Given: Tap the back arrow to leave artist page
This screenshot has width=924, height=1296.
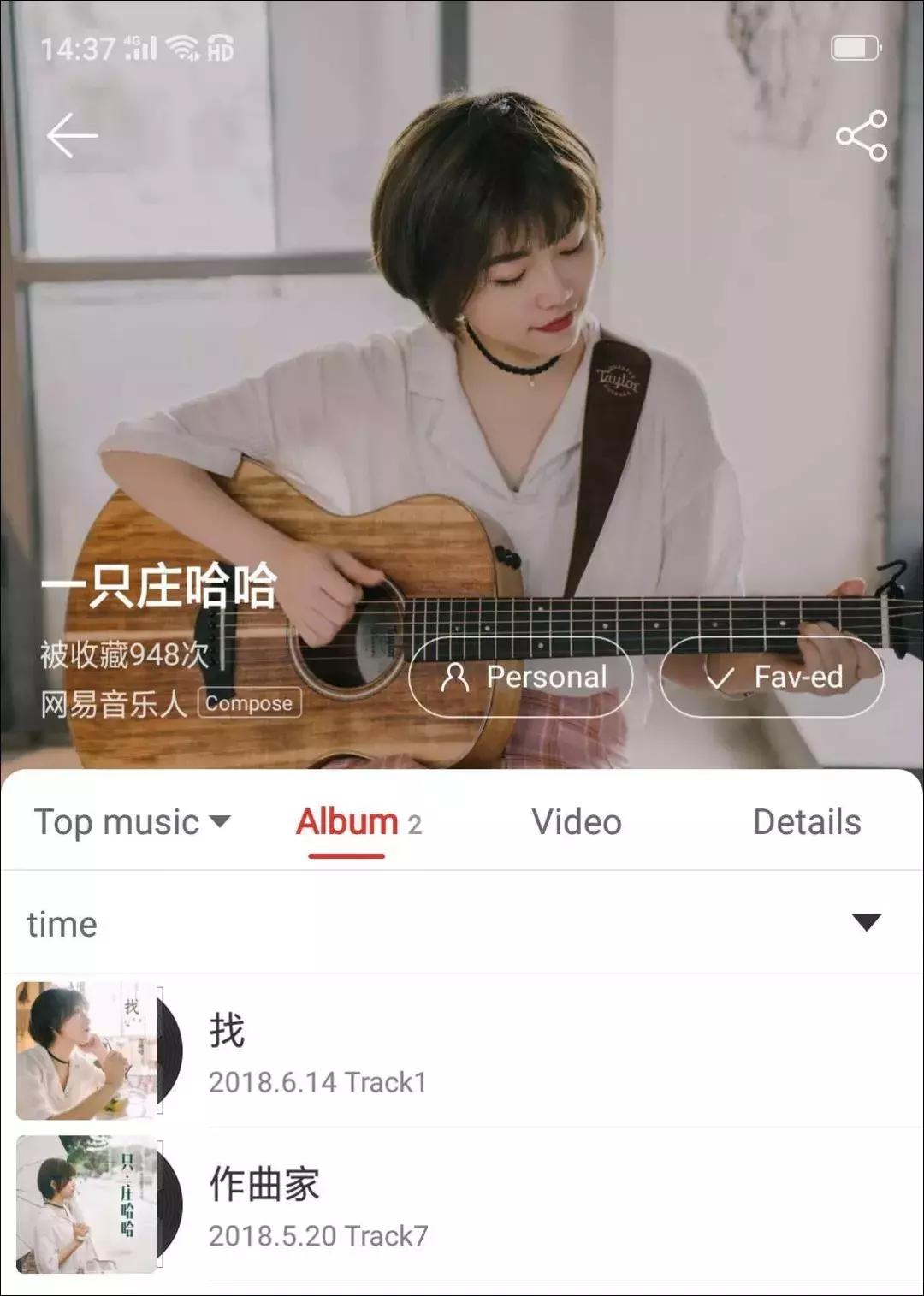Looking at the screenshot, I should (x=74, y=135).
